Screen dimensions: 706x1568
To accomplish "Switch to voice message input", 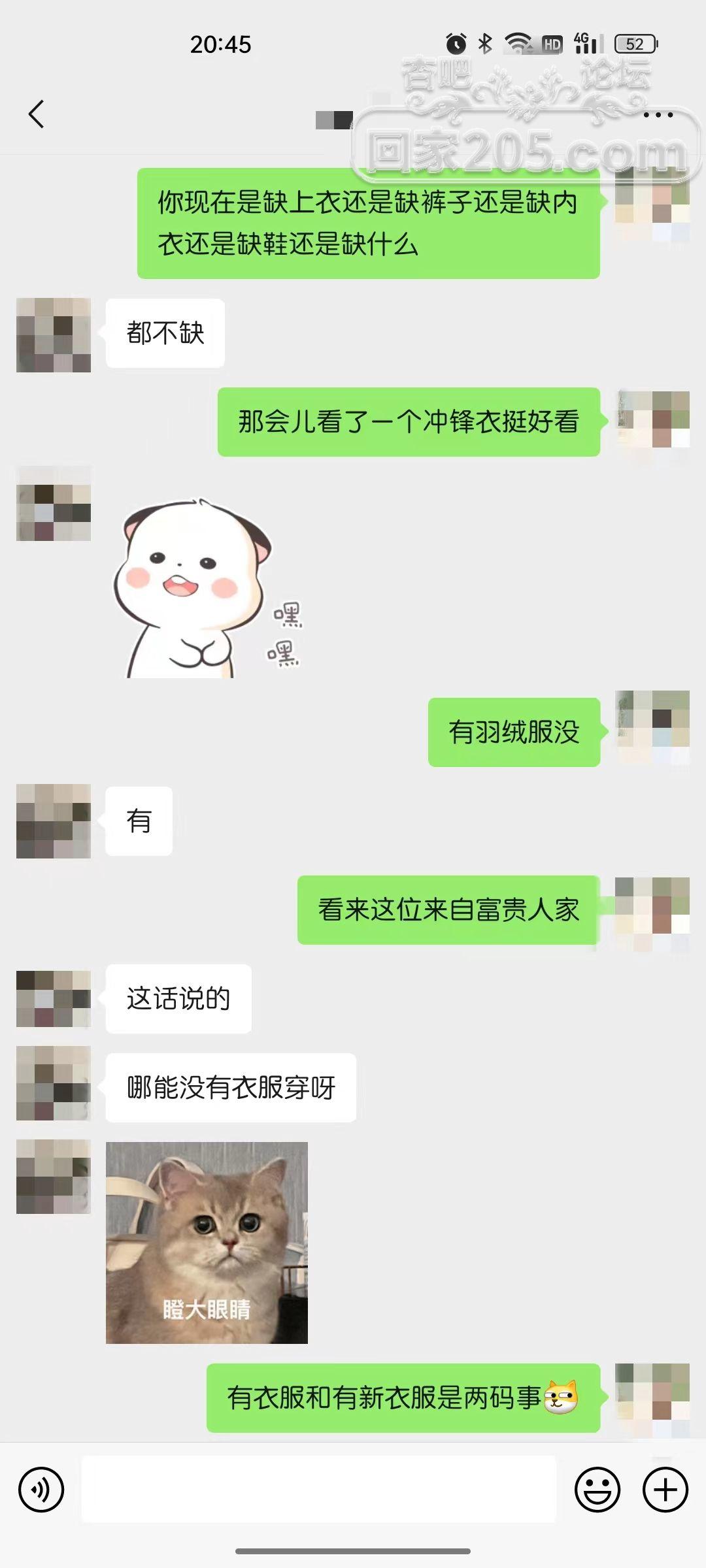I will pos(41,1490).
